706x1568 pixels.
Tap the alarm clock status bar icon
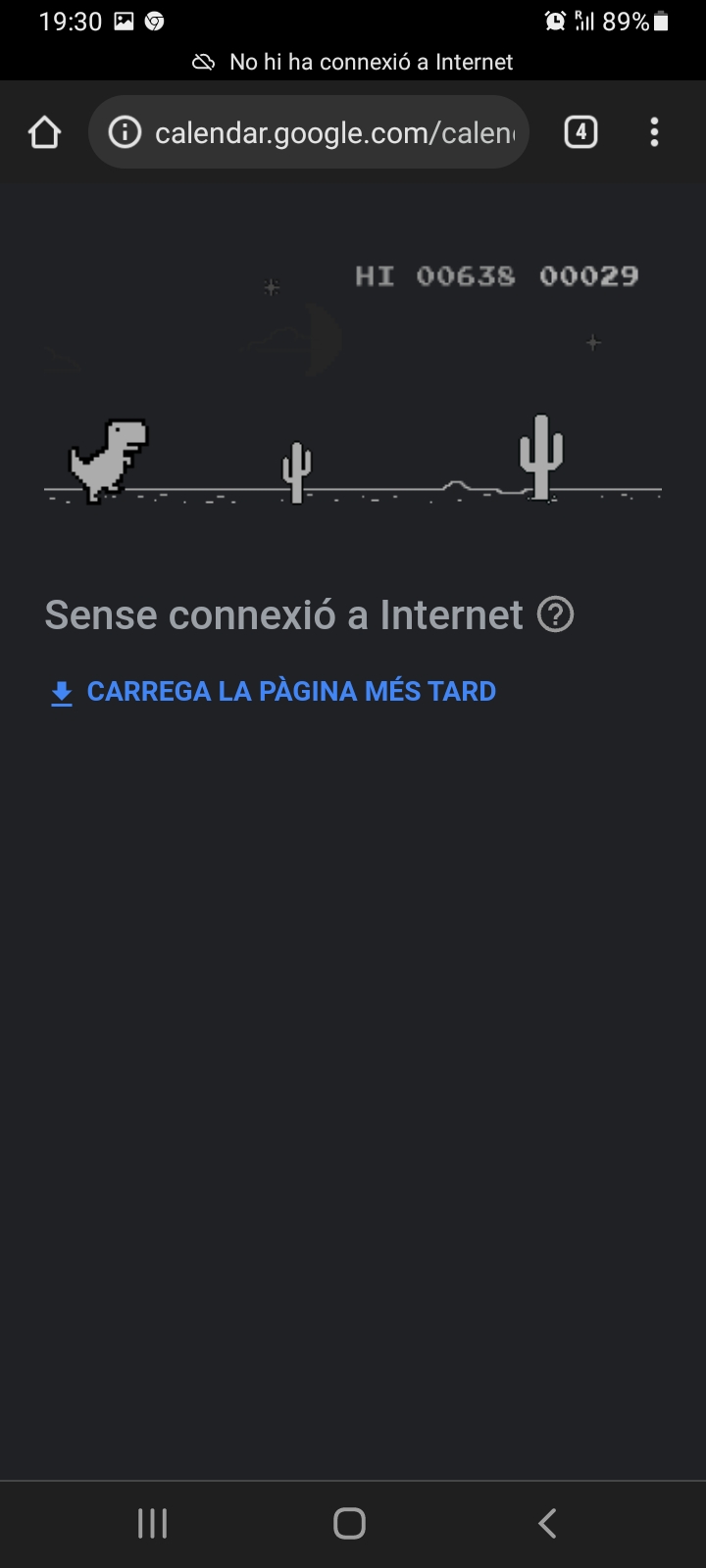555,21
